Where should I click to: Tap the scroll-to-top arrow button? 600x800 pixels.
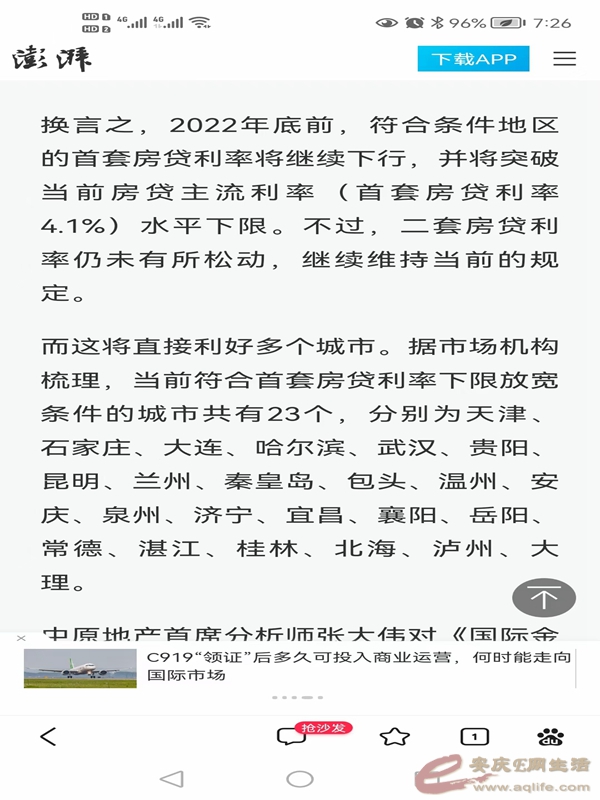pyautogui.click(x=543, y=598)
